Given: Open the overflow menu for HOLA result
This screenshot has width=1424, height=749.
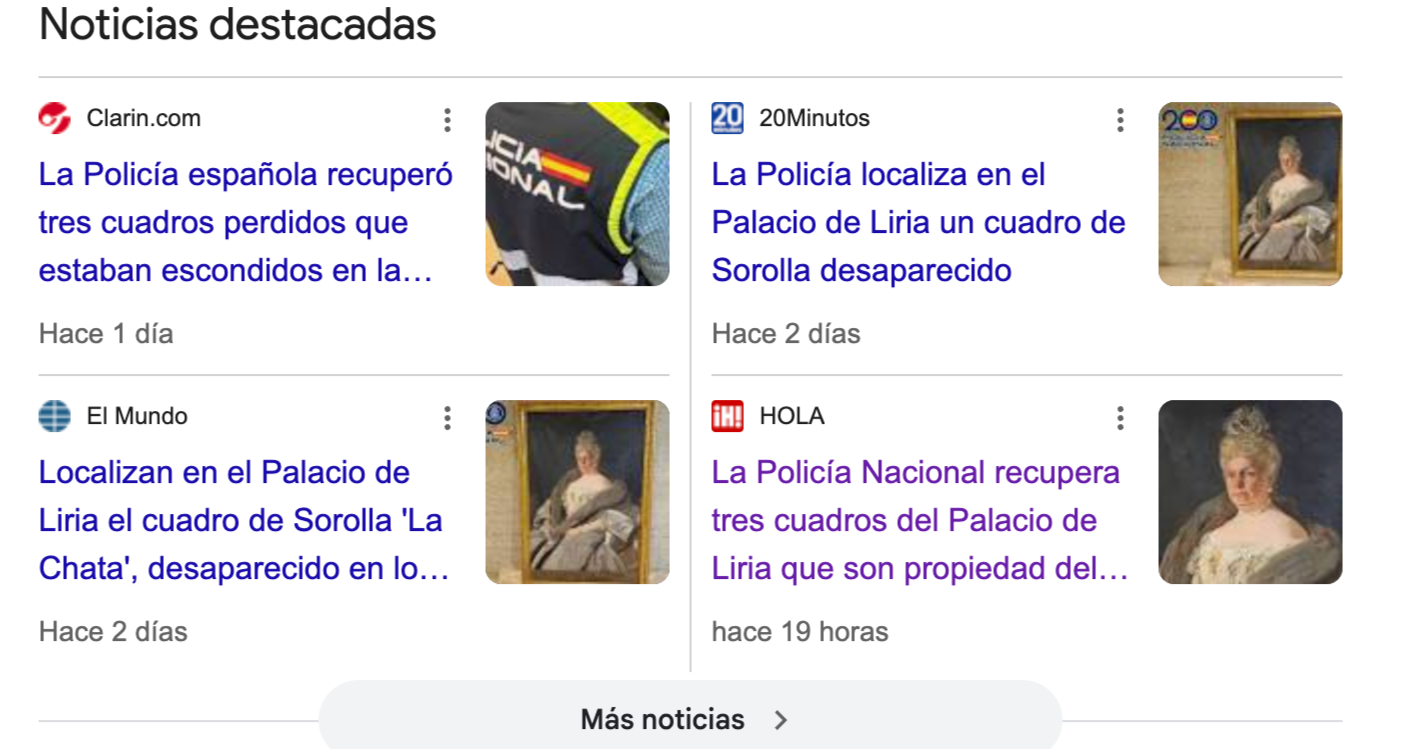Looking at the screenshot, I should [x=1120, y=418].
